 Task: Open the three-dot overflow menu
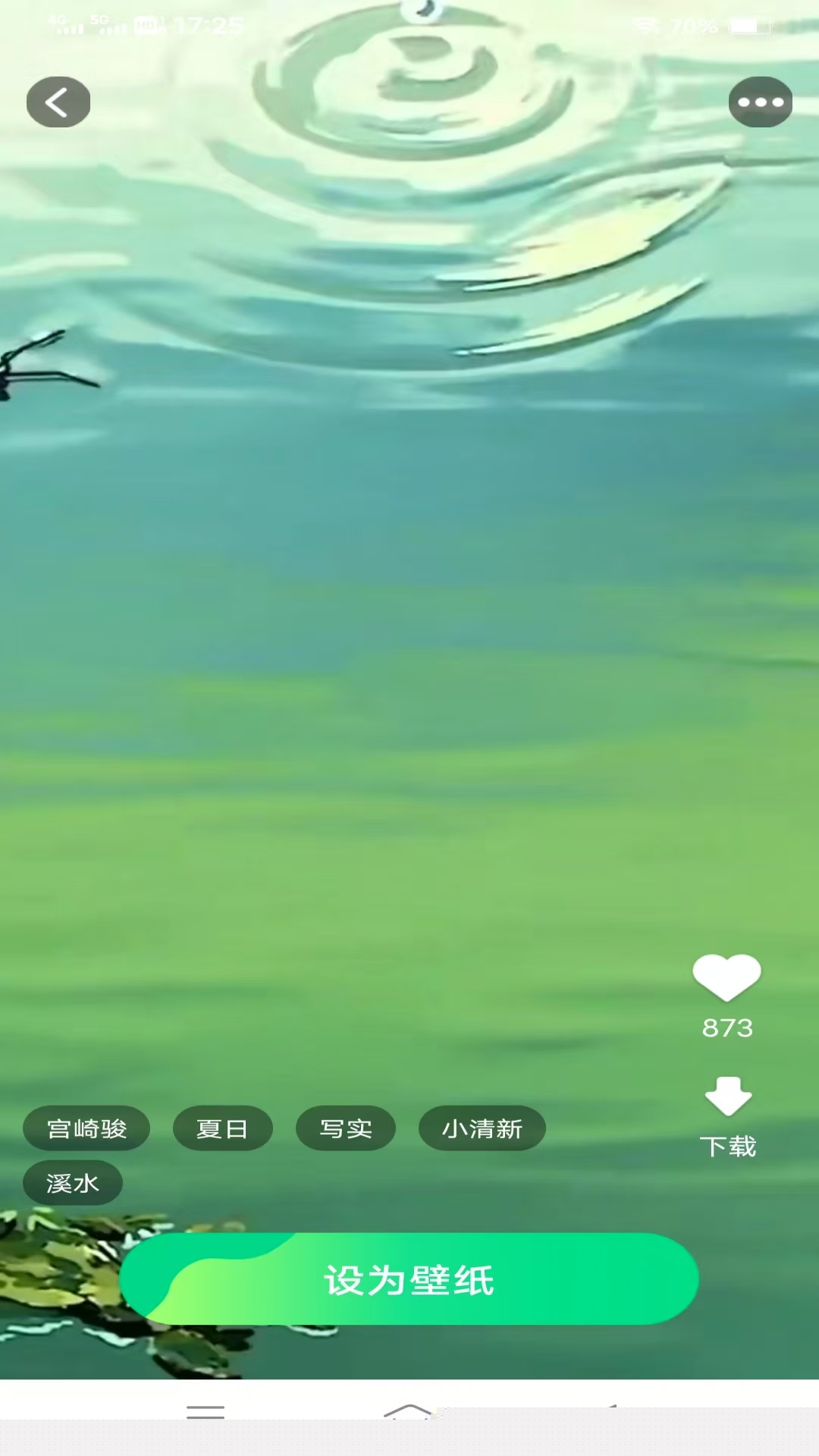point(760,102)
